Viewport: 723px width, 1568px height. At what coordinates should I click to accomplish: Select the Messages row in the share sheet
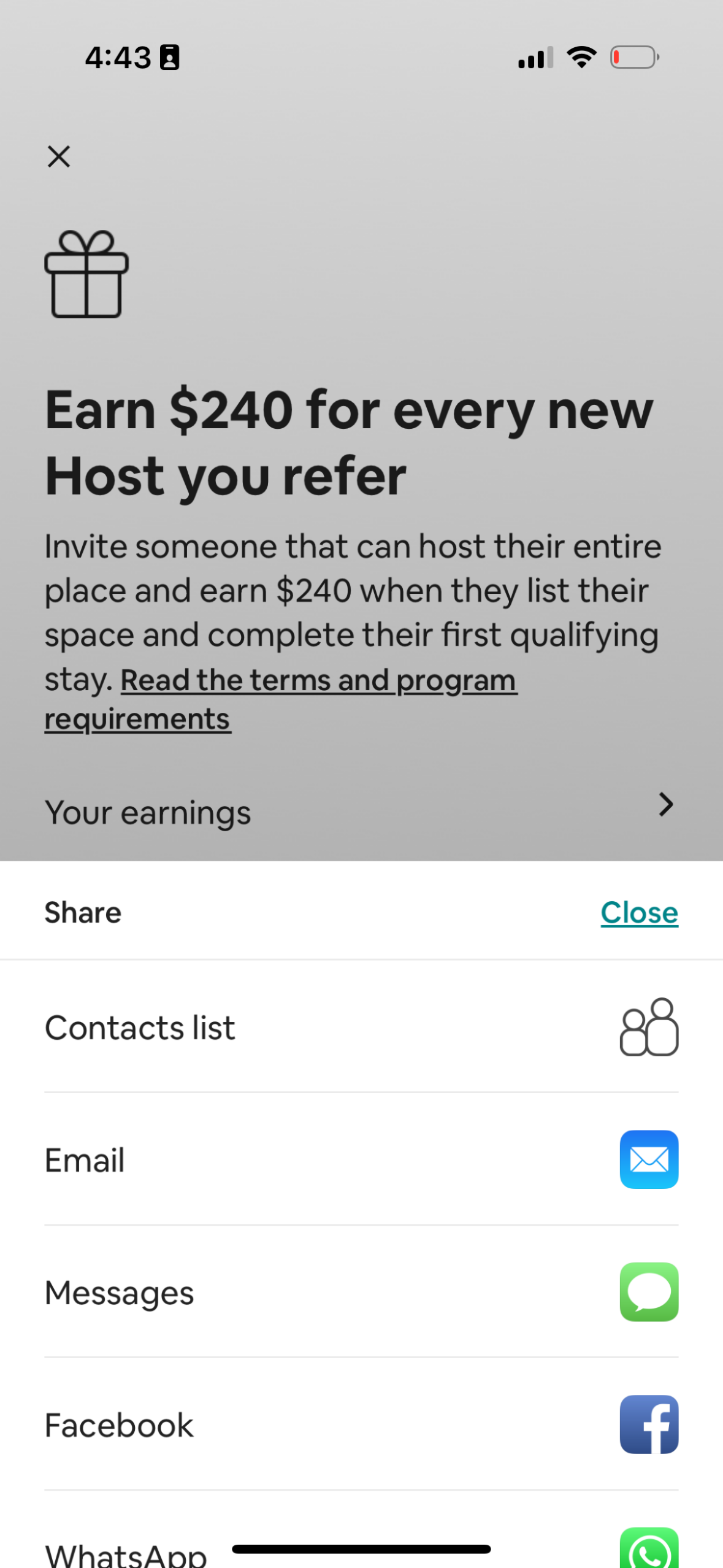pyautogui.click(x=118, y=1292)
